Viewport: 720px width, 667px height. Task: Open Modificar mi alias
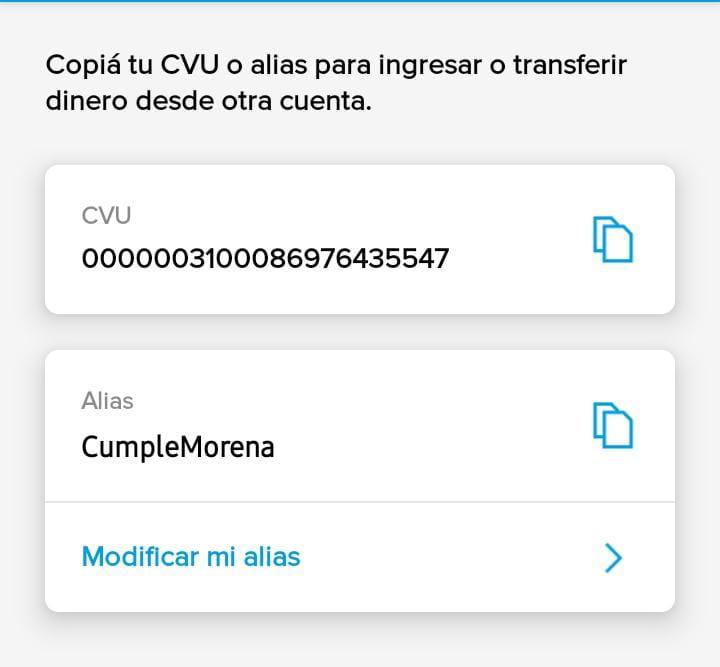coord(359,557)
